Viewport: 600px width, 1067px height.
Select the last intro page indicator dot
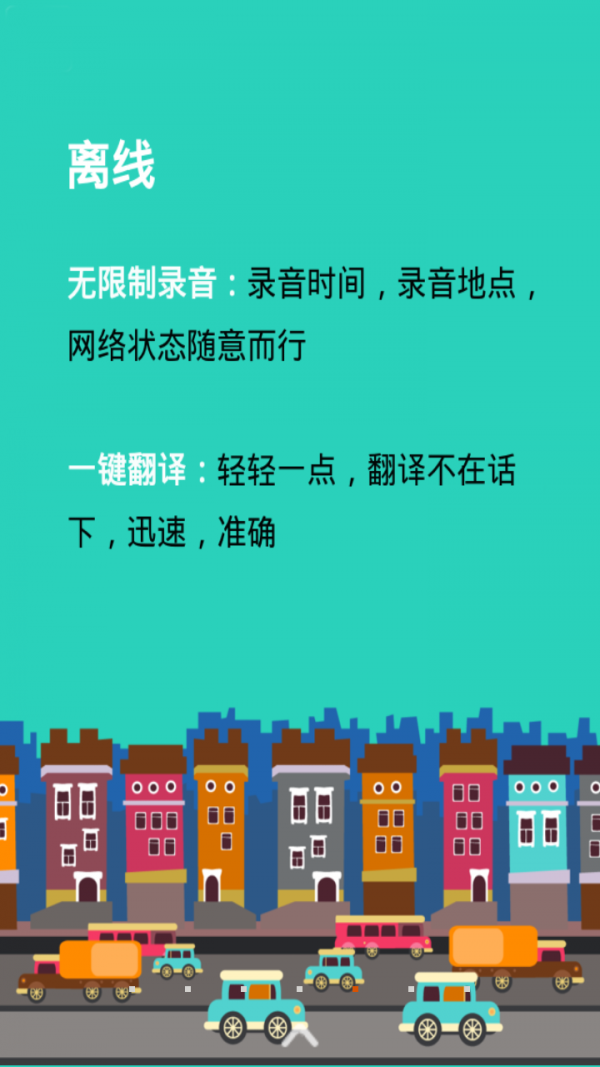coord(411,988)
